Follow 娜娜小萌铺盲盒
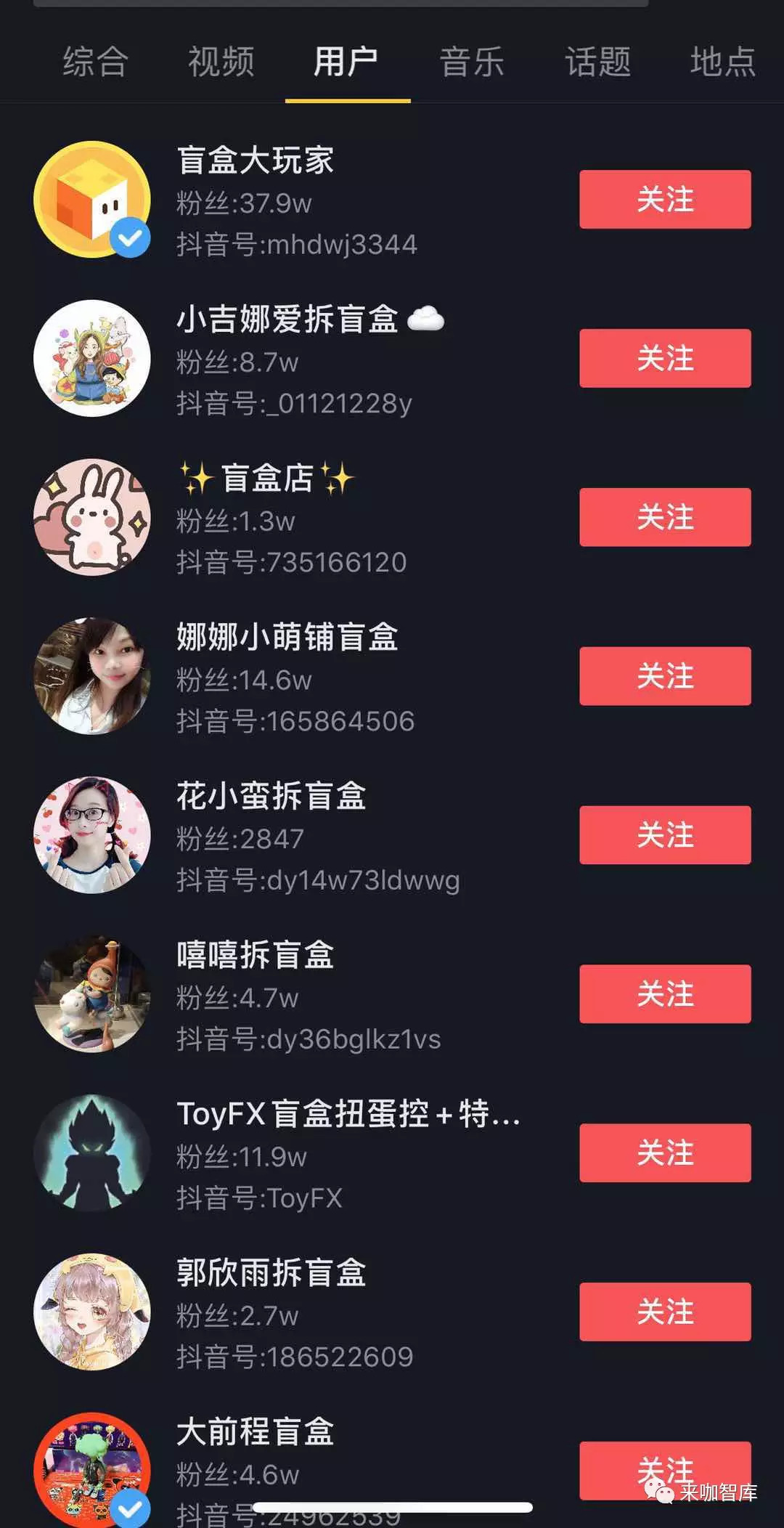The width and height of the screenshot is (784, 1528). [x=664, y=676]
